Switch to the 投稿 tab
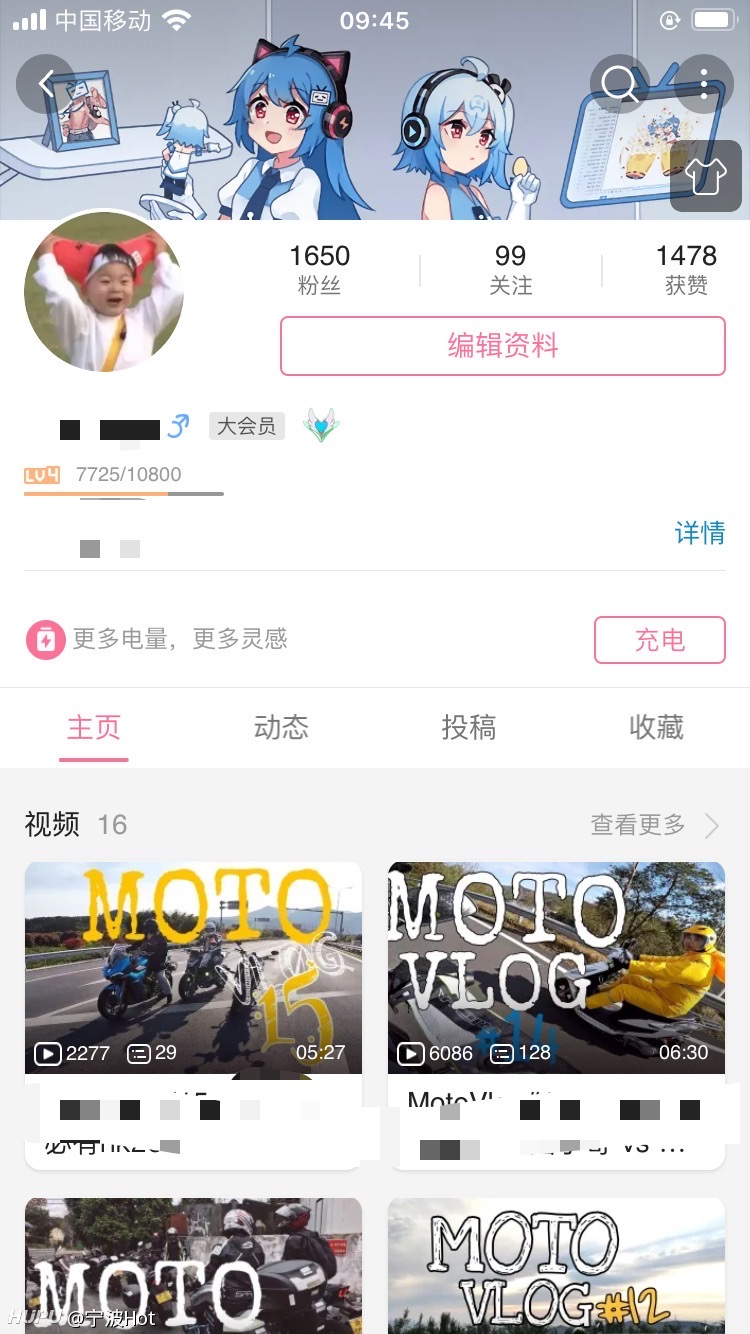Screen dimensions: 750x1334 469,727
